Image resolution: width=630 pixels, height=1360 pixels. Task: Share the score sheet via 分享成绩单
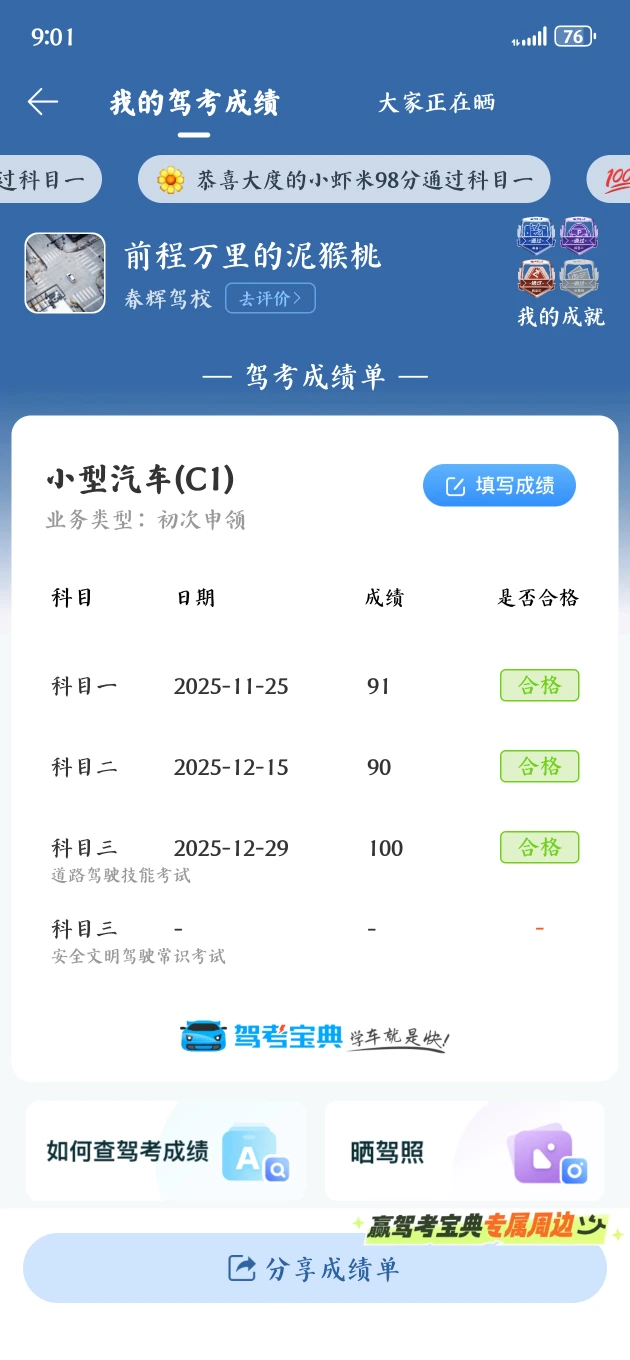pos(314,1268)
